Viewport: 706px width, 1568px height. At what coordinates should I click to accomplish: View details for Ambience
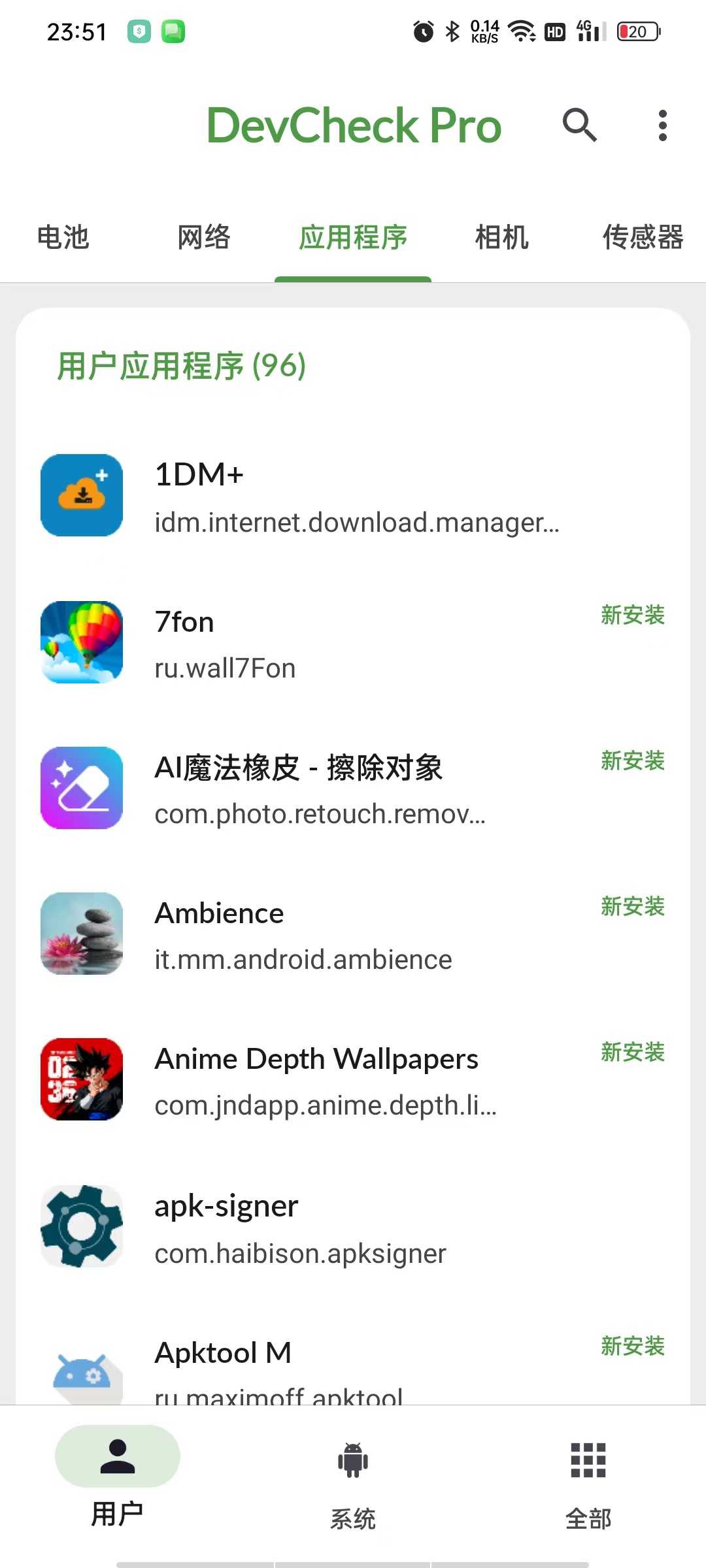(353, 934)
